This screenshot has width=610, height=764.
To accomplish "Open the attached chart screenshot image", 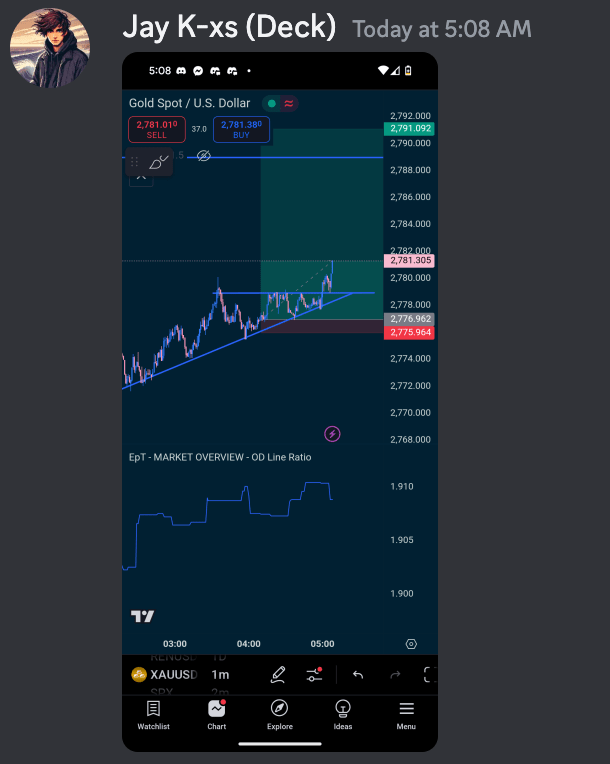I will [280, 400].
